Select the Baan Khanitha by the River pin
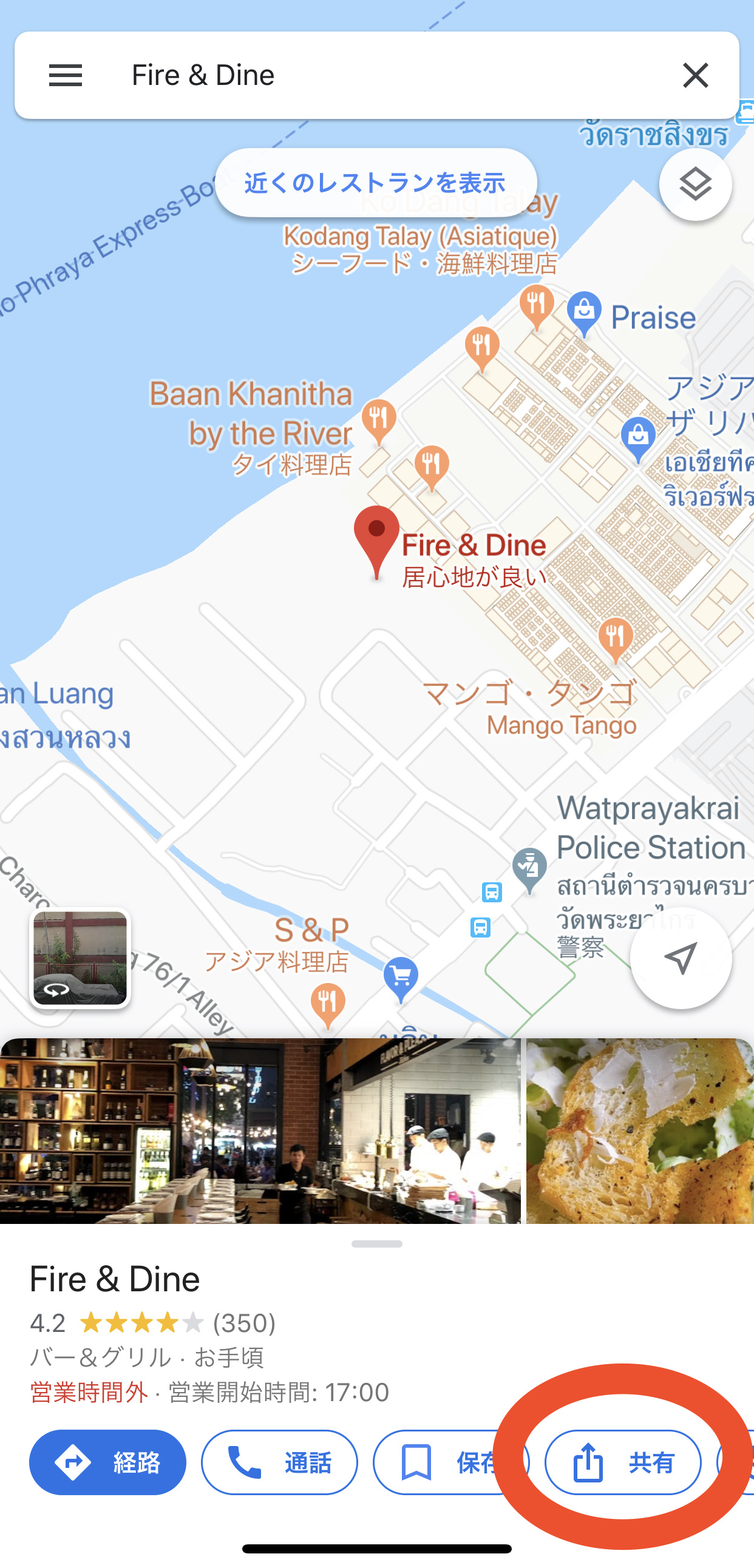Screen dimensions: 754x1568 pyautogui.click(x=379, y=419)
